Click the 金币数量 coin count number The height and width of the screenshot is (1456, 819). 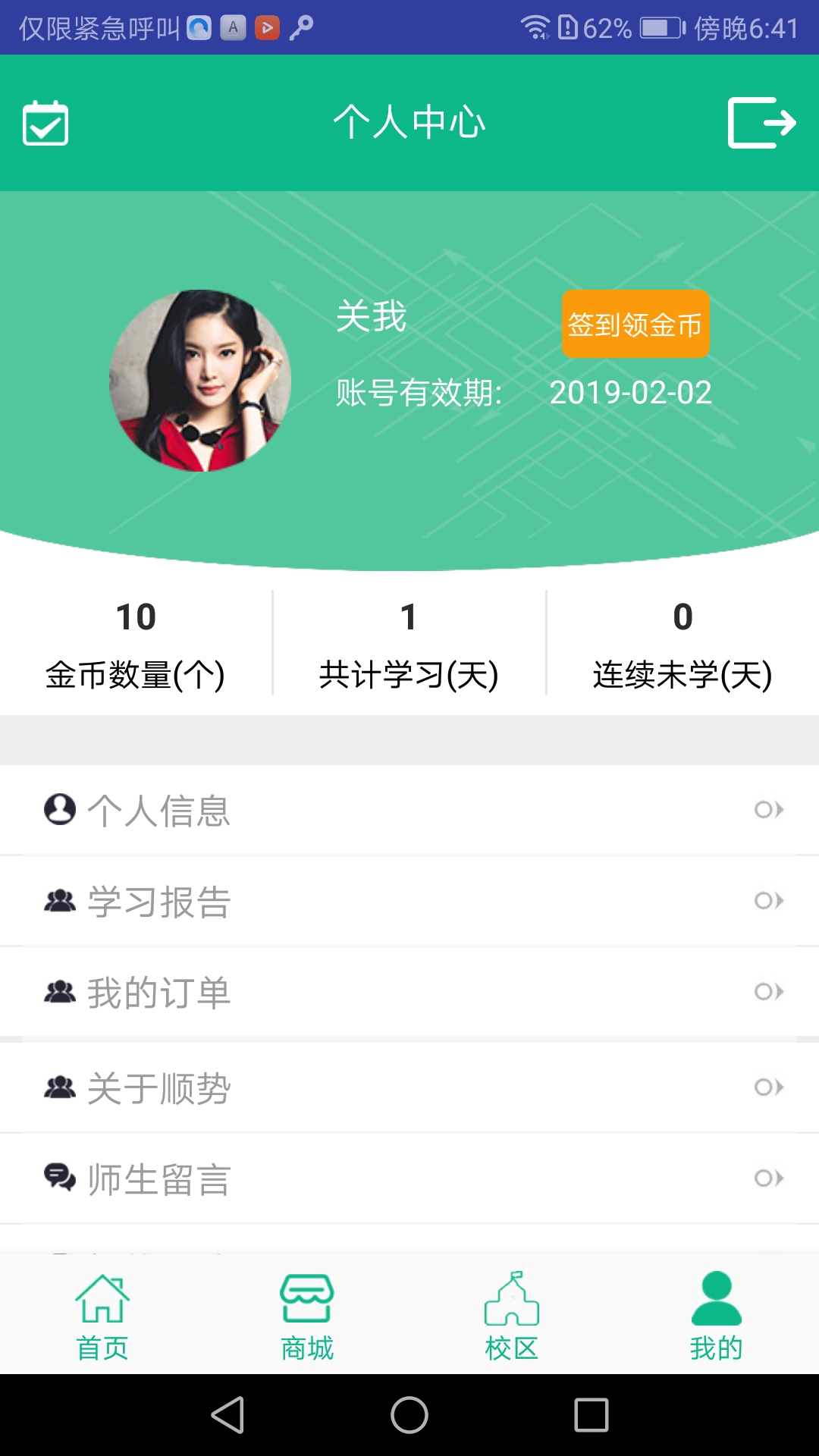[x=136, y=617]
